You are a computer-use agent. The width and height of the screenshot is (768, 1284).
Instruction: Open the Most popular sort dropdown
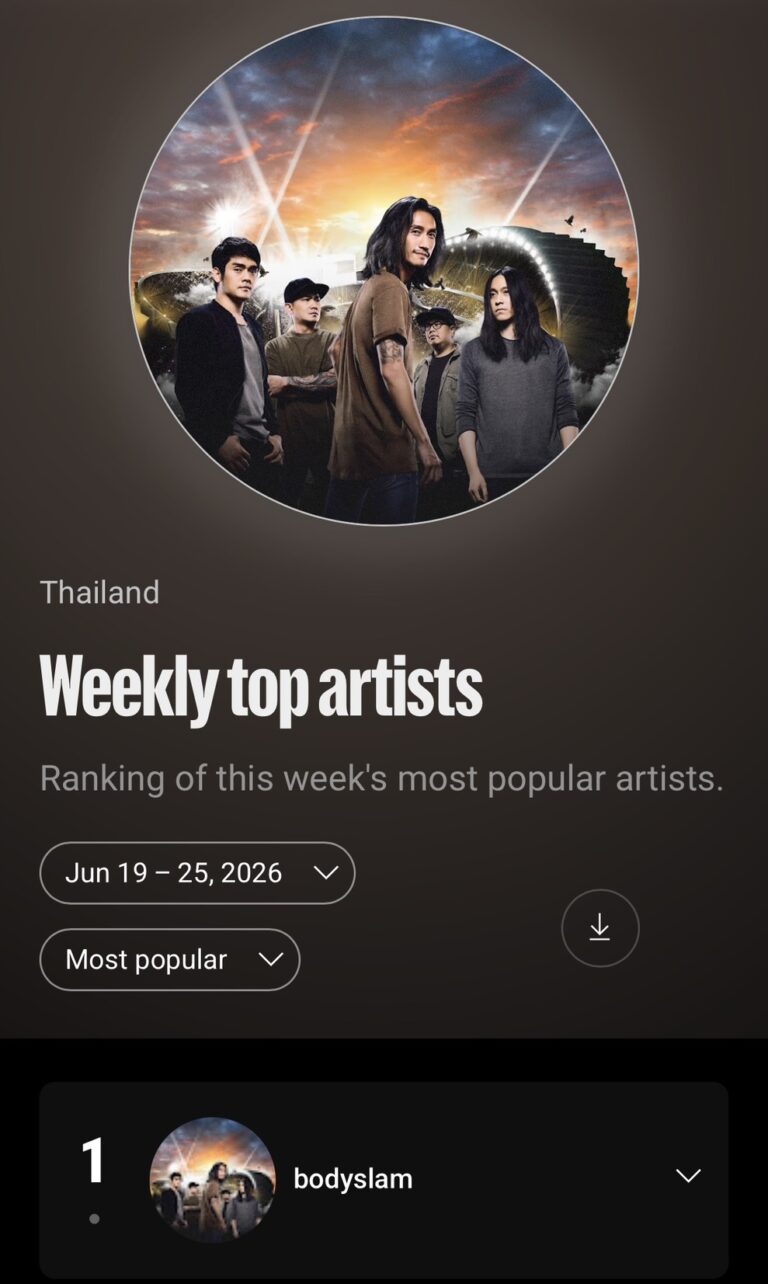tap(170, 960)
